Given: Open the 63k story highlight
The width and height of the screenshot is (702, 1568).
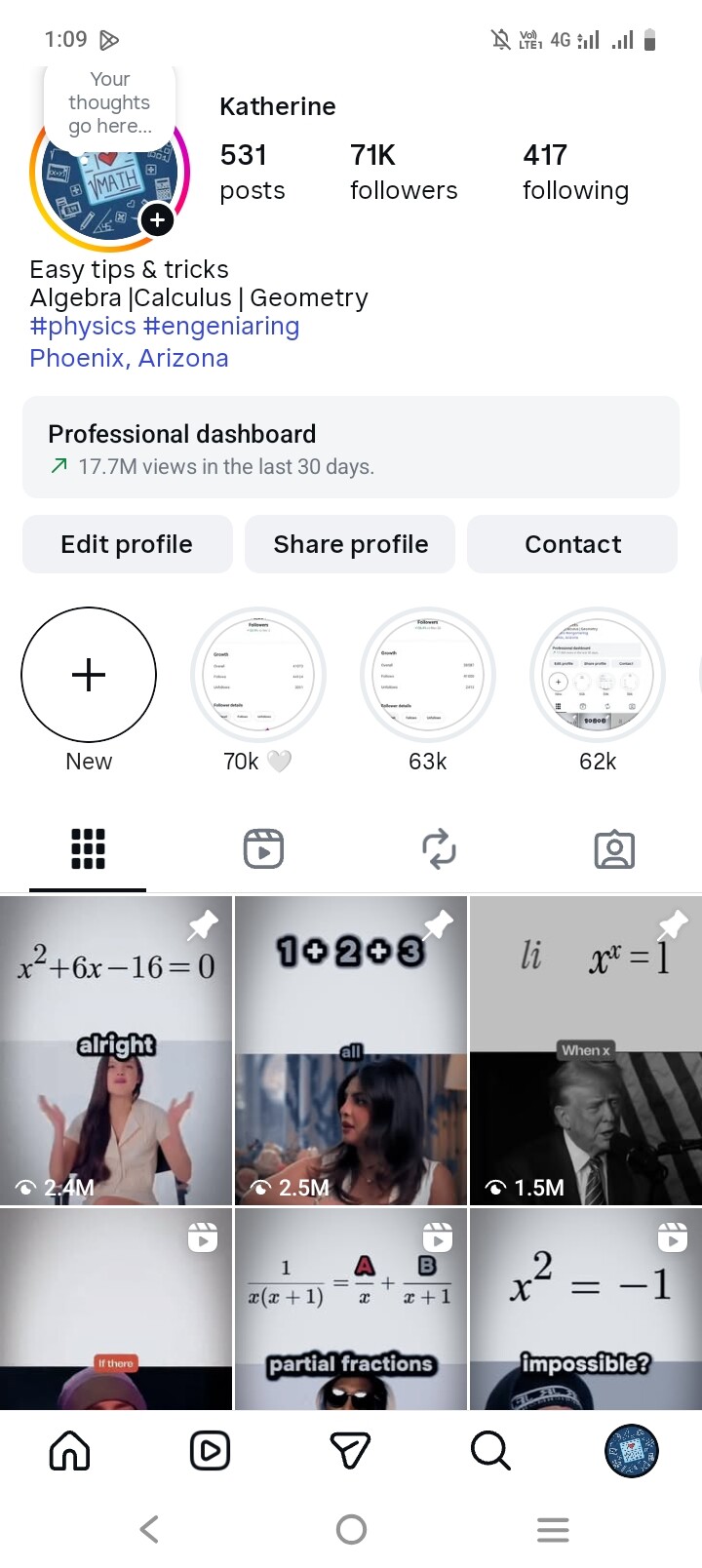Looking at the screenshot, I should point(428,675).
